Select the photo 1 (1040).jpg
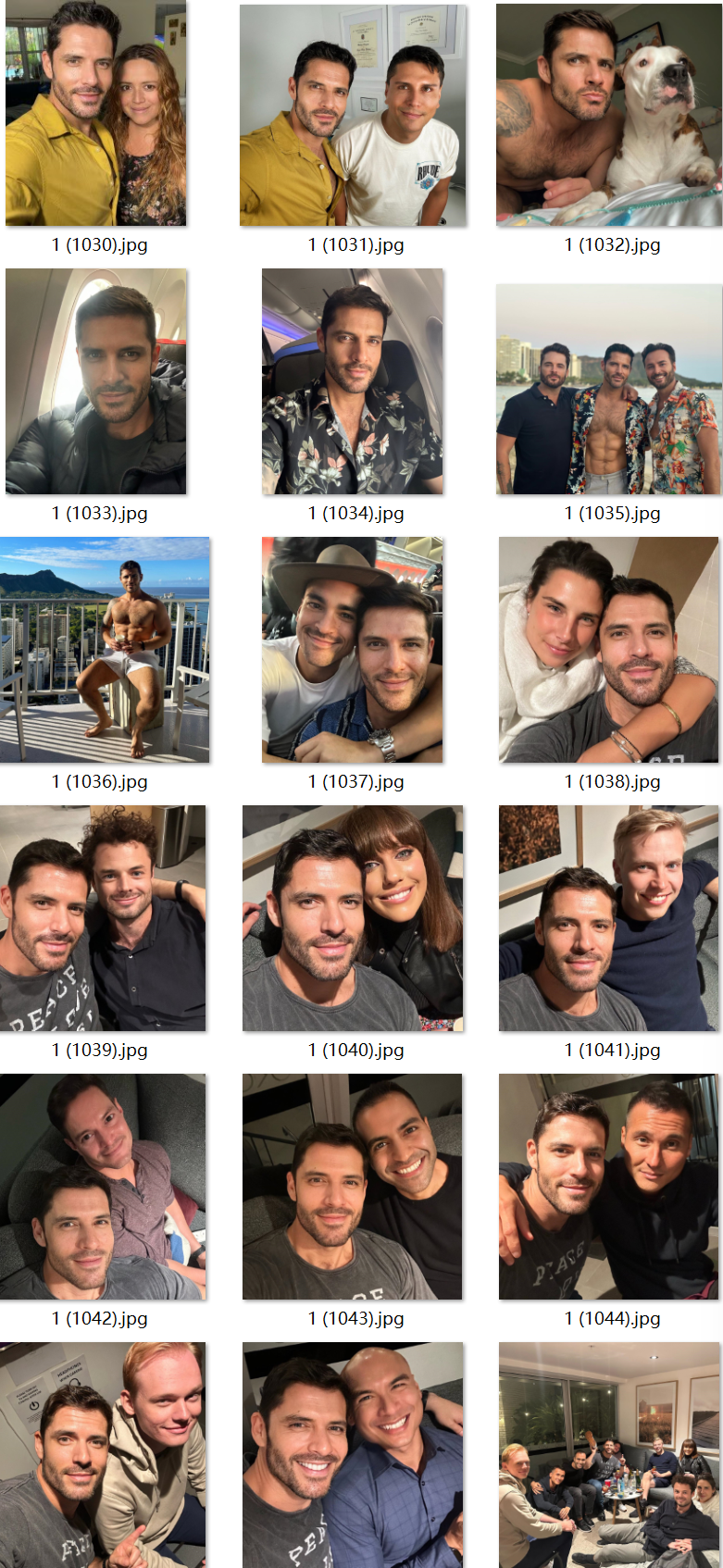This screenshot has height=1568, width=723. (x=353, y=918)
